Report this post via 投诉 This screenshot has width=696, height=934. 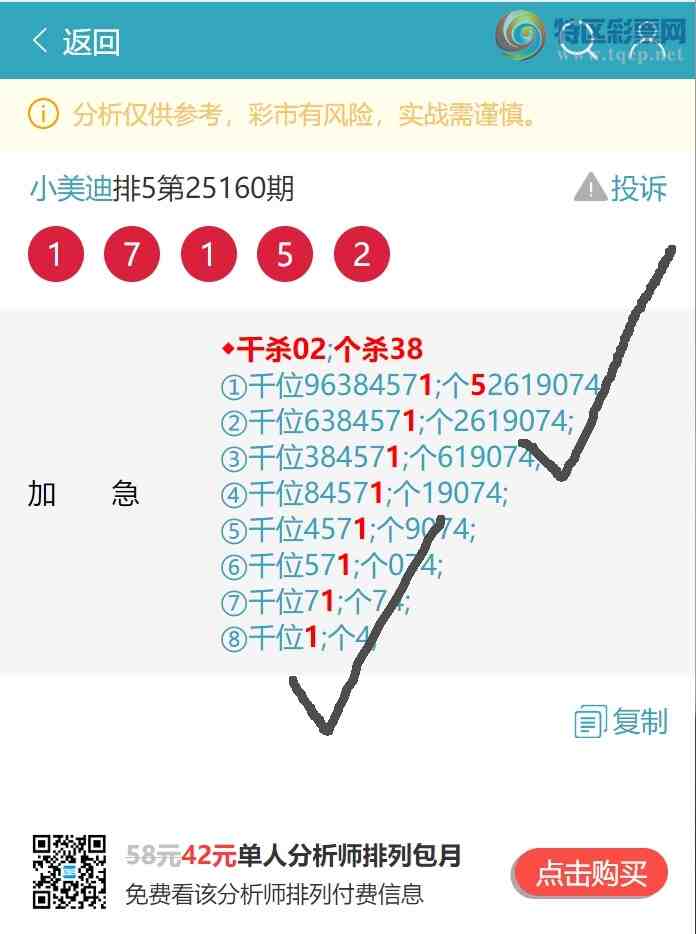coord(621,187)
